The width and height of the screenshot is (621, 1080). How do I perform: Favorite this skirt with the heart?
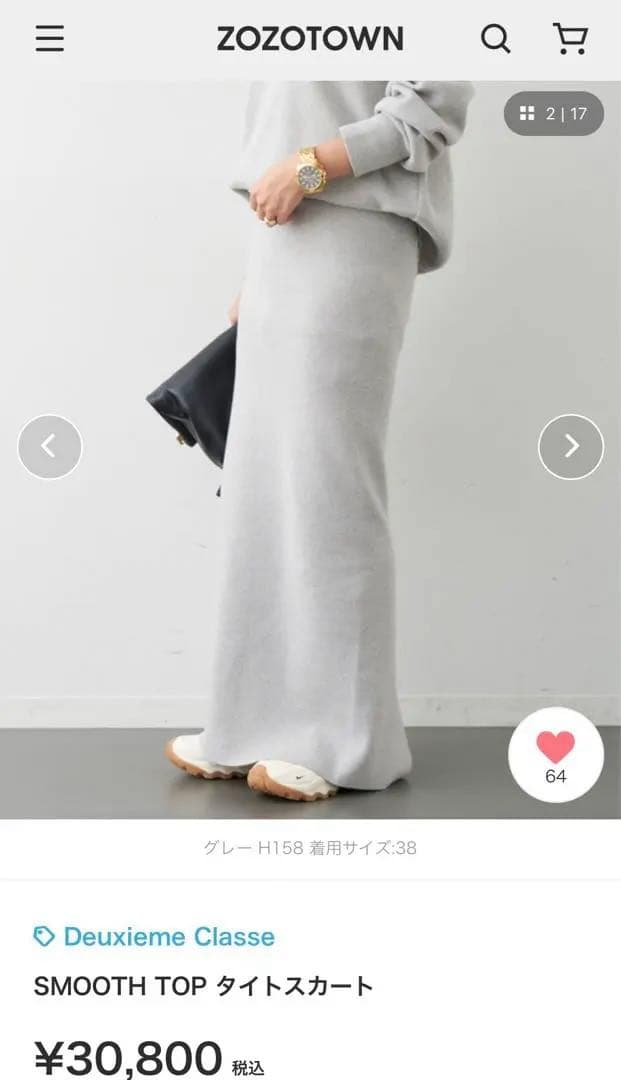point(556,754)
